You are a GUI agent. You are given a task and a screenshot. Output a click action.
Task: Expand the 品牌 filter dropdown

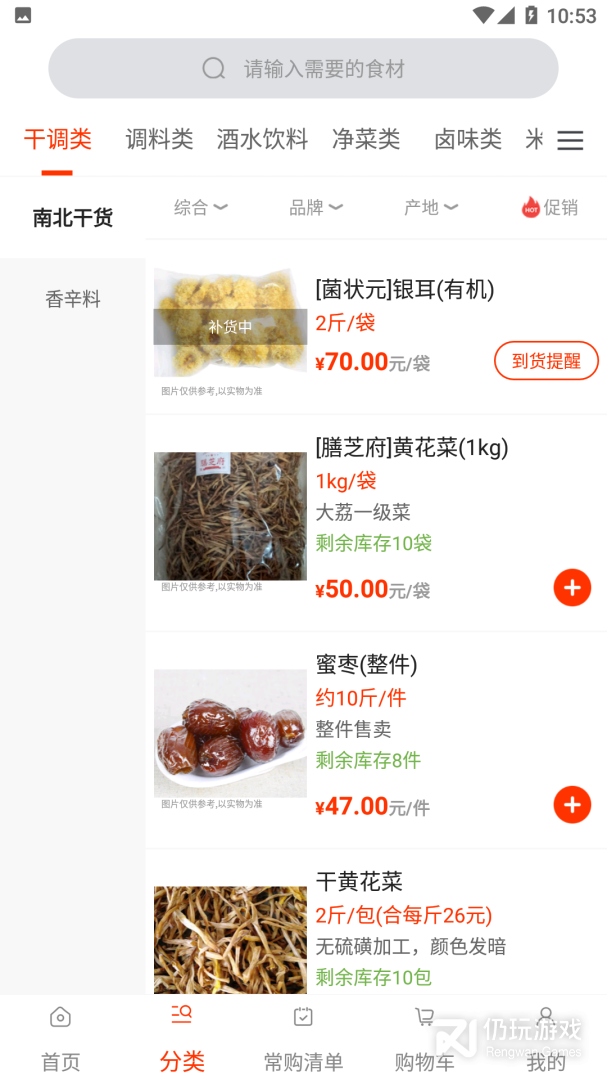(x=315, y=207)
